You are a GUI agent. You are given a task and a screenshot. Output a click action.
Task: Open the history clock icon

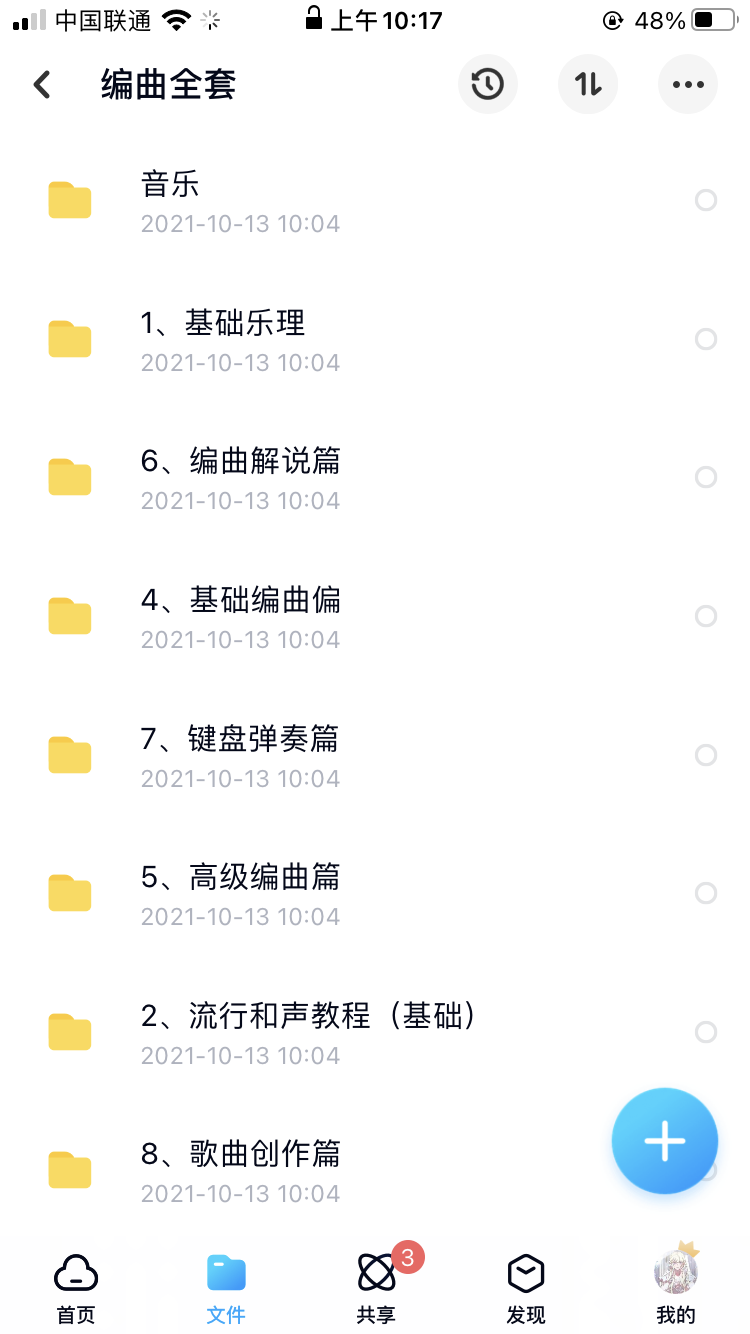point(488,85)
